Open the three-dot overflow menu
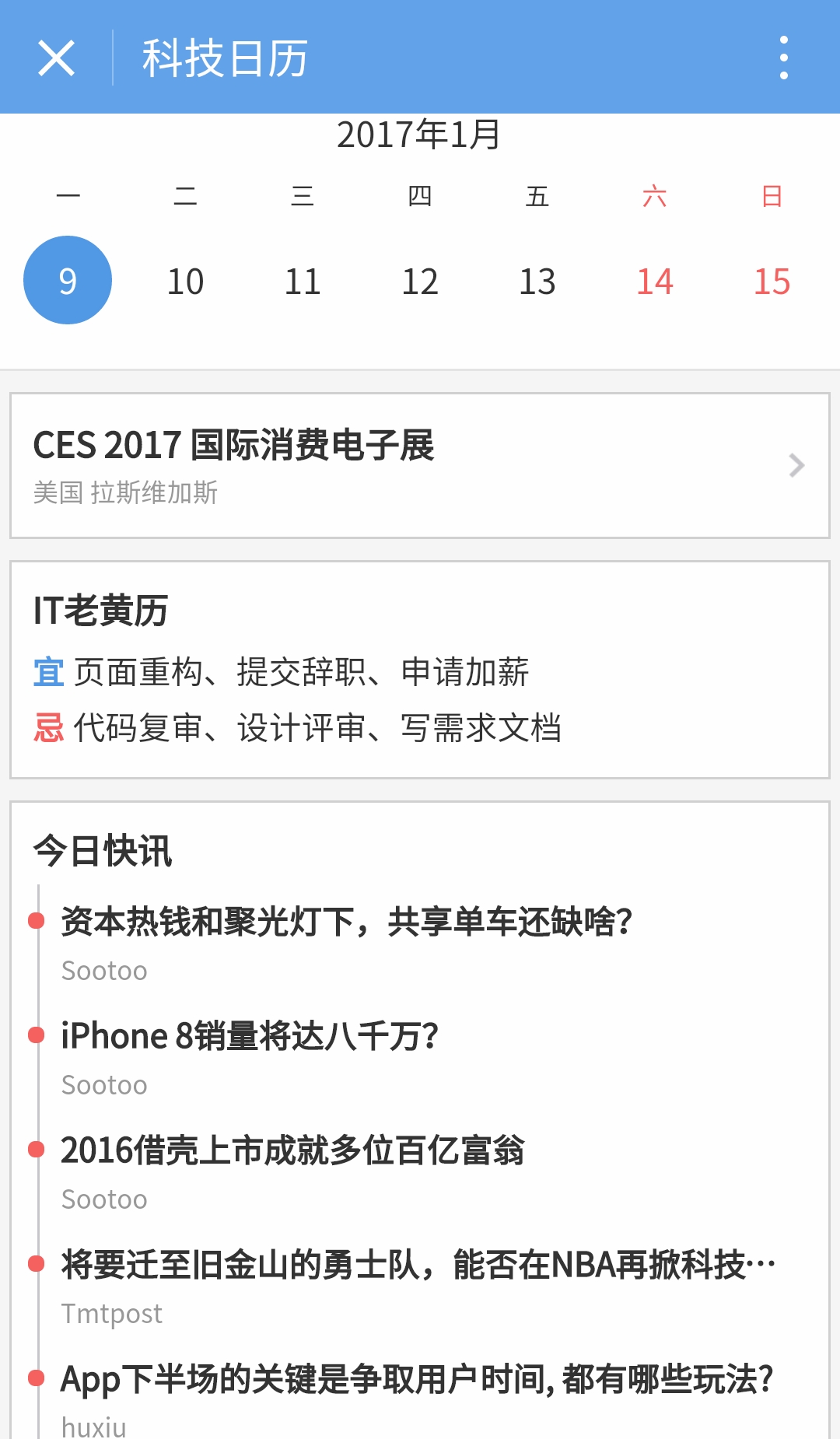The height and width of the screenshot is (1439, 840). coord(783,58)
